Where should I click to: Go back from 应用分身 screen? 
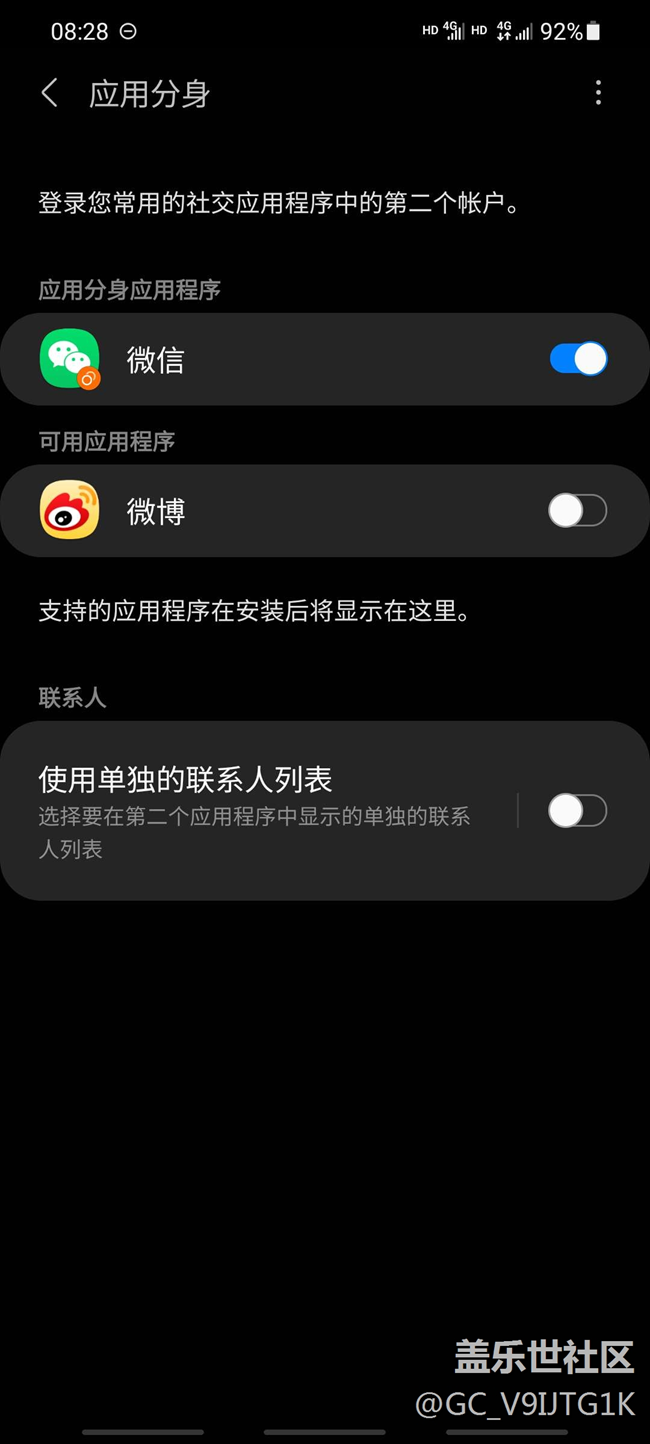pos(49,94)
